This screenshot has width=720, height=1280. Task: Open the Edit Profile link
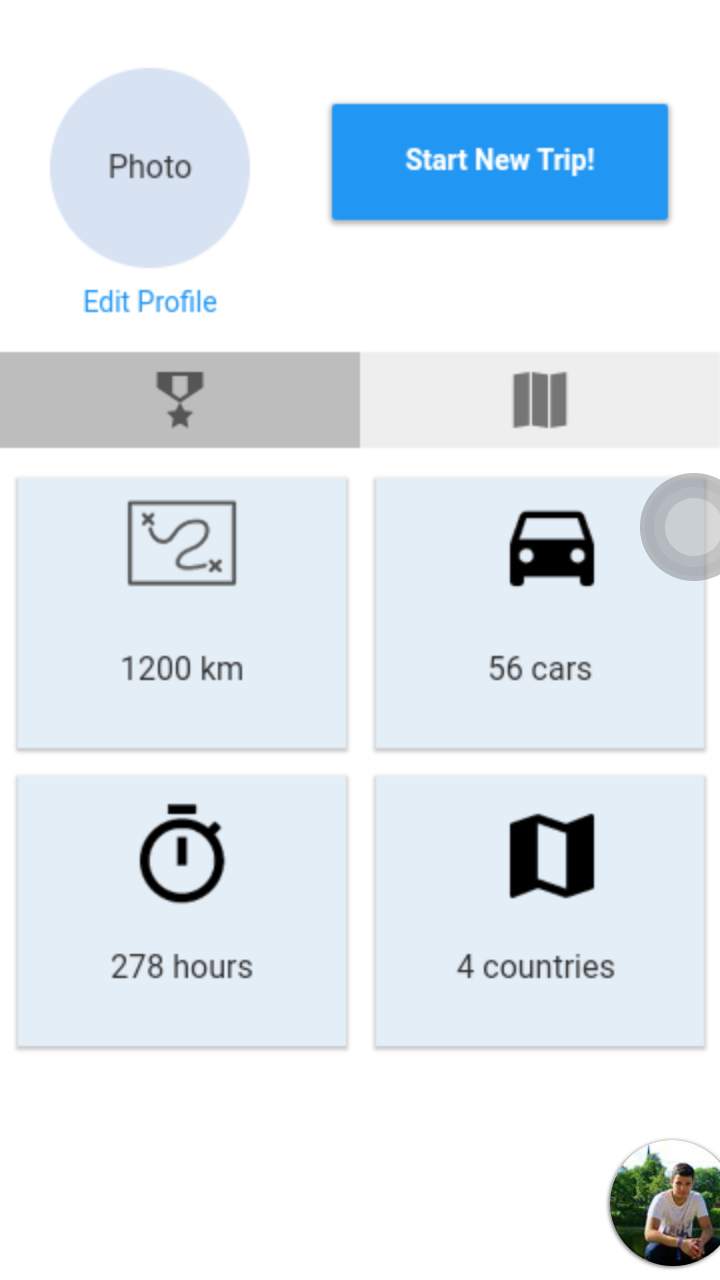pos(150,302)
